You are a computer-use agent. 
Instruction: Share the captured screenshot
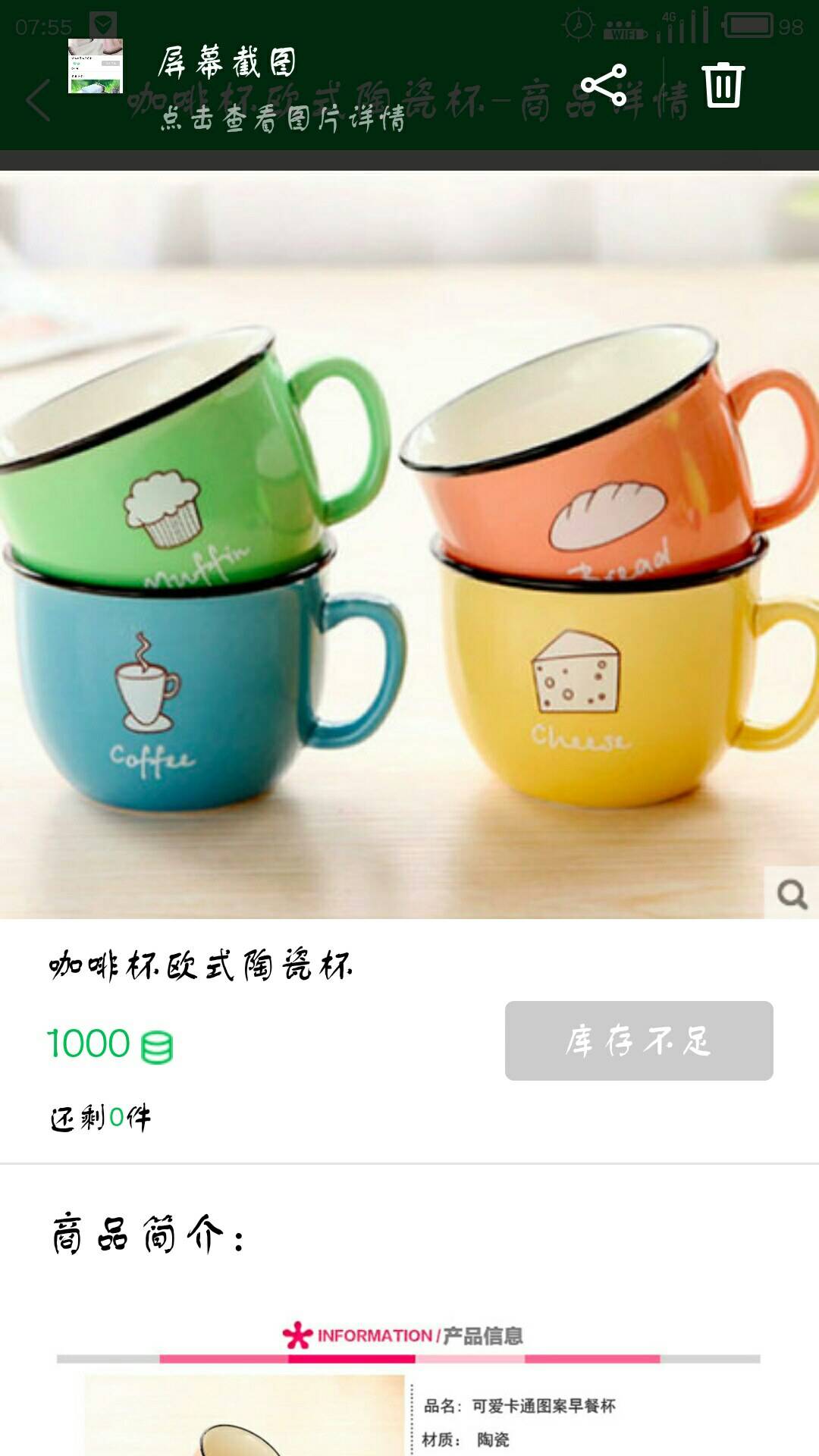click(x=604, y=85)
